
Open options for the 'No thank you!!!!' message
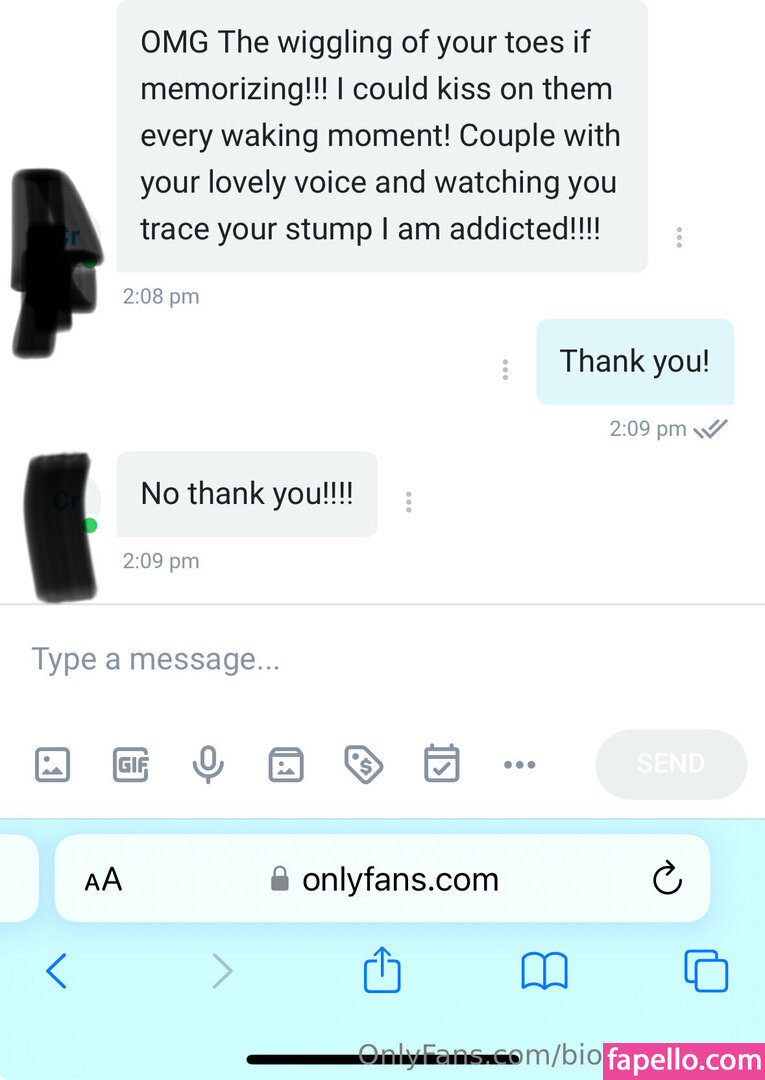tap(408, 502)
